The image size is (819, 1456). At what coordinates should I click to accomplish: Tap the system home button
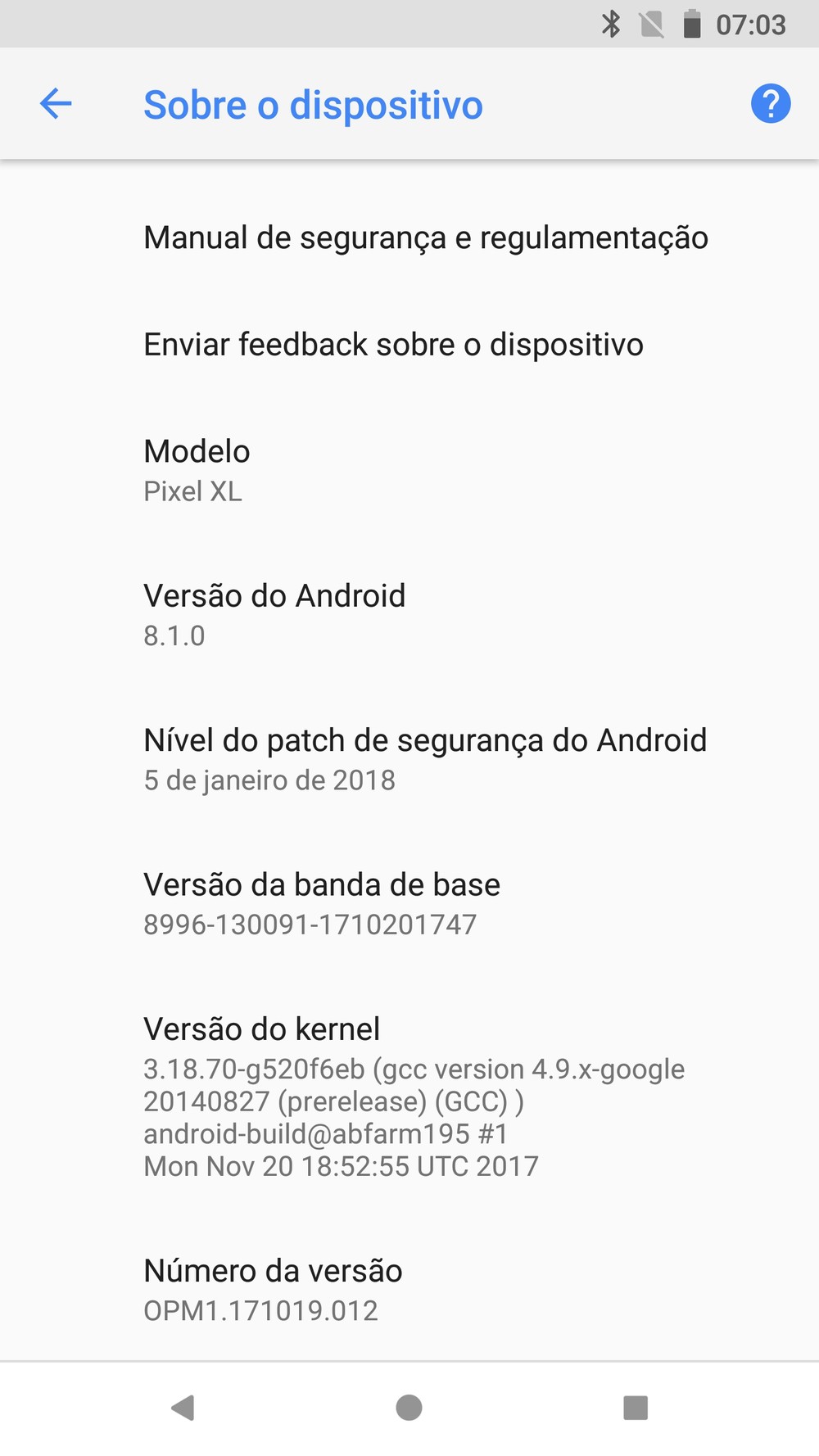(409, 1408)
